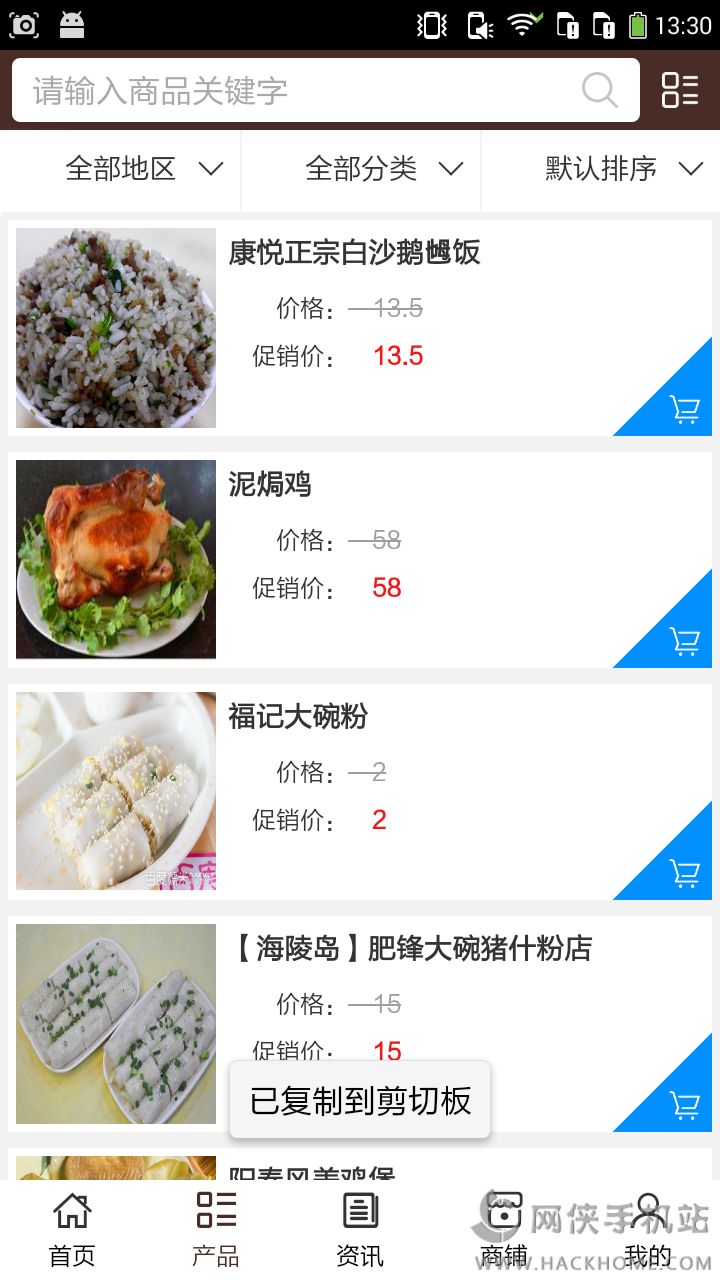720x1280 pixels.
Task: Open the list view menu icon
Action: tap(680, 90)
